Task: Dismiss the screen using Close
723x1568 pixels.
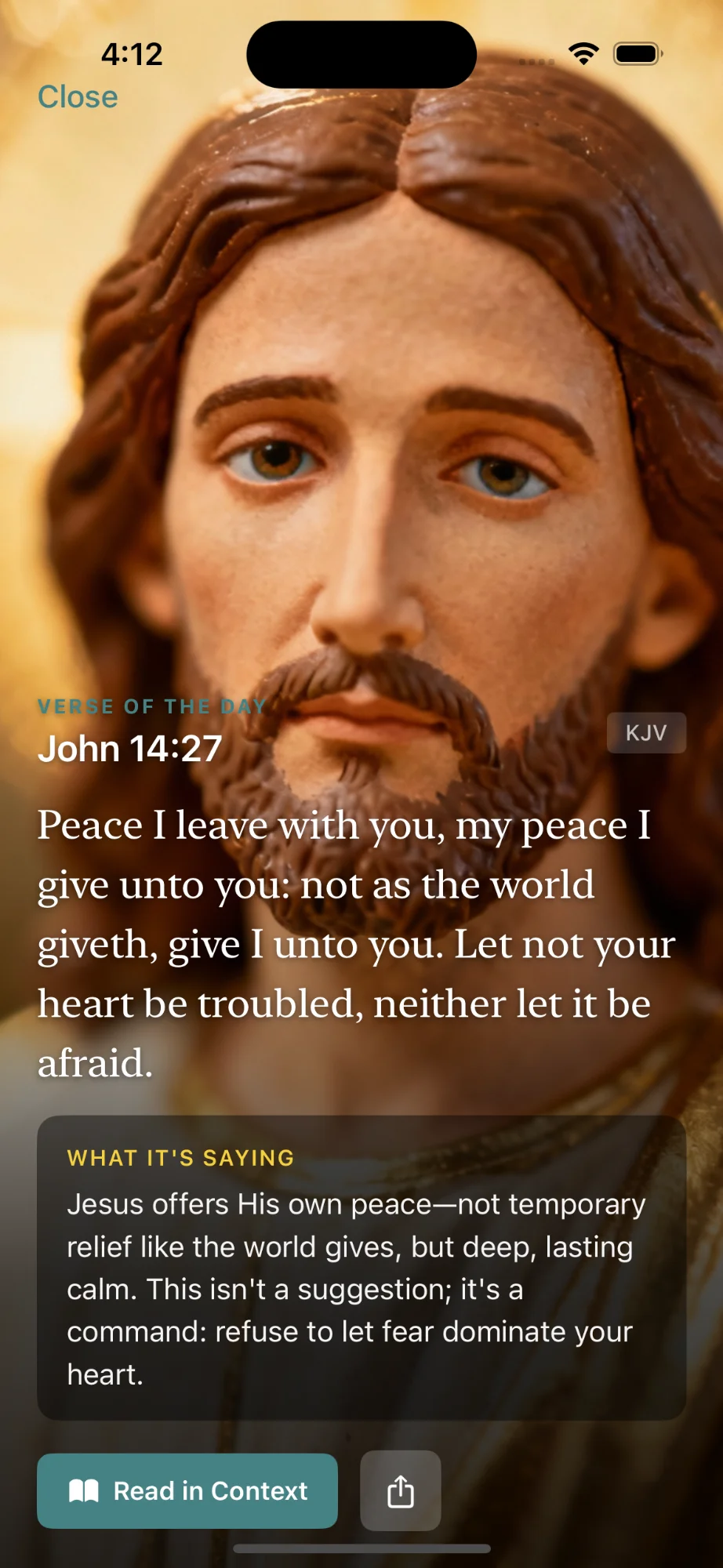Action: pyautogui.click(x=77, y=96)
